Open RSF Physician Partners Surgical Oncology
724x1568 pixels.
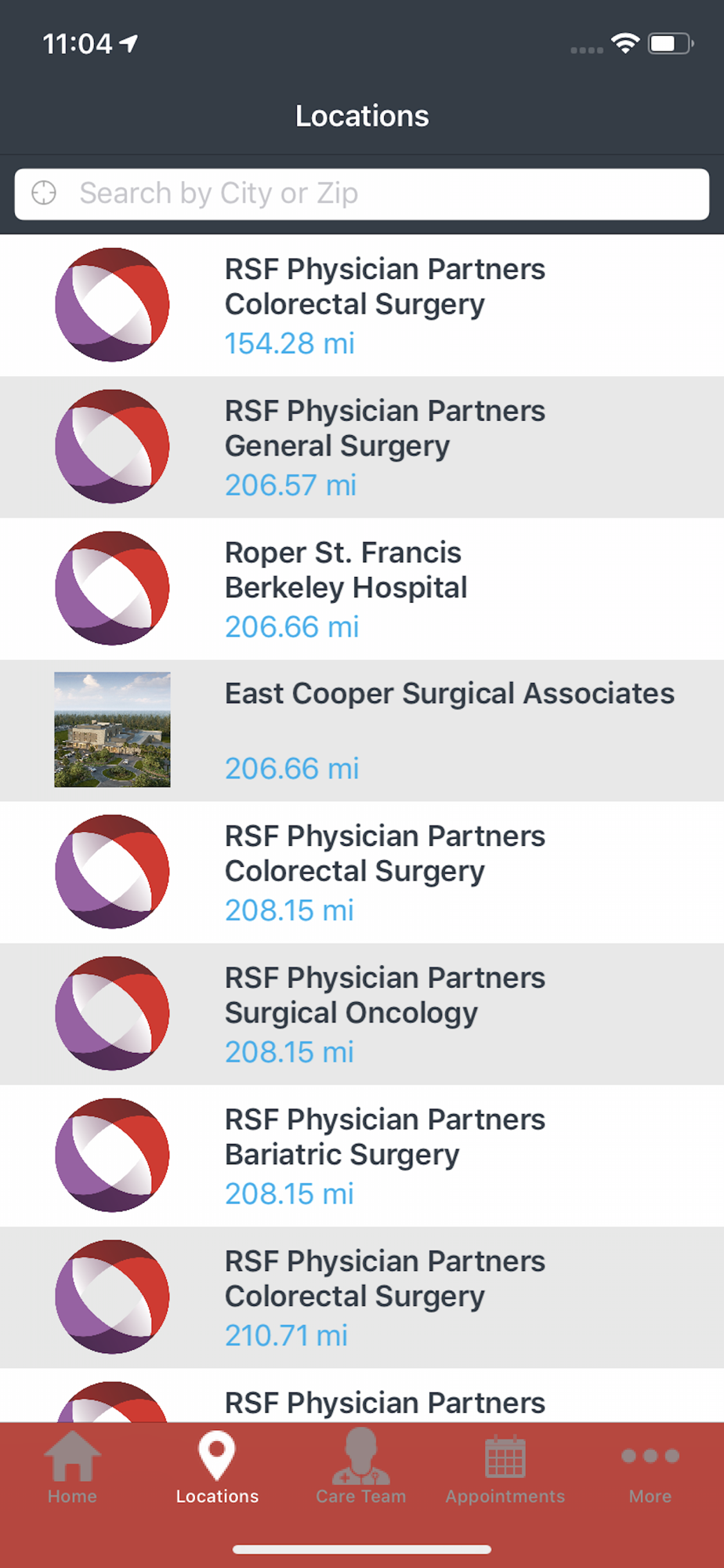[x=362, y=1014]
